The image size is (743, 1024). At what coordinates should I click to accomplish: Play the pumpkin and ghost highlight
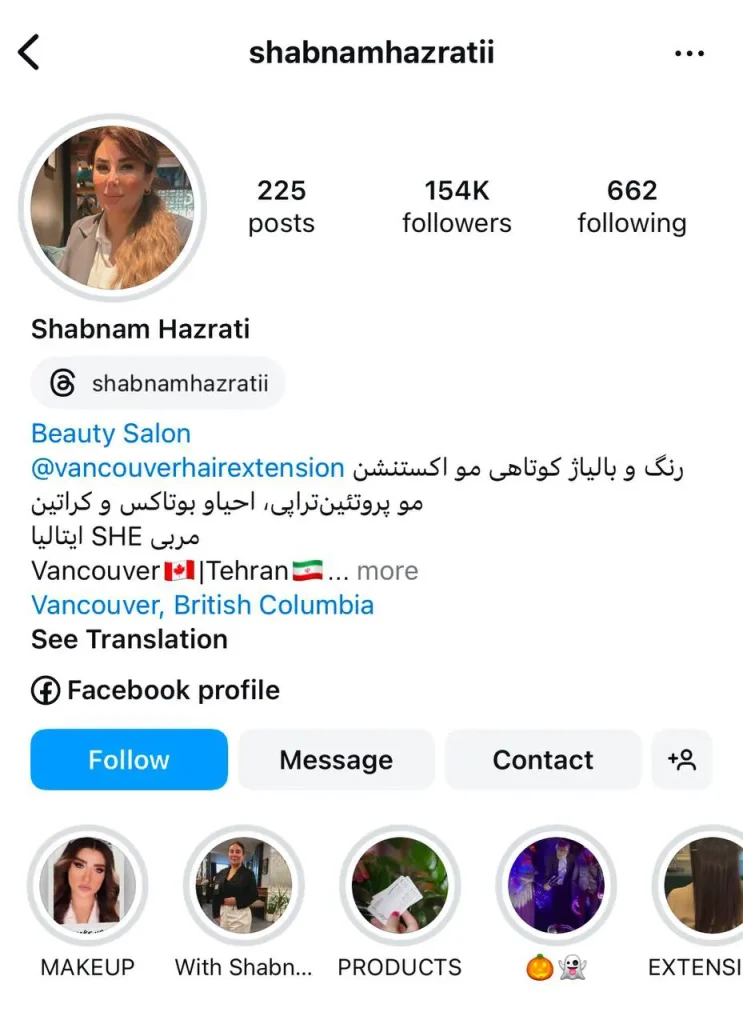556,886
